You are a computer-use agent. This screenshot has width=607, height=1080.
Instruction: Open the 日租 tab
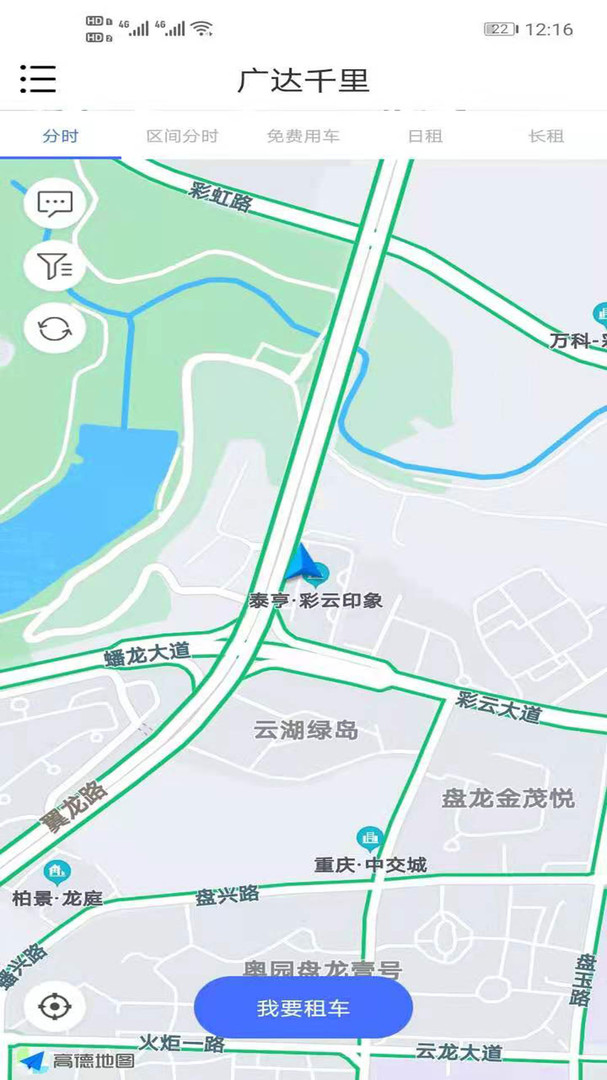click(x=424, y=136)
